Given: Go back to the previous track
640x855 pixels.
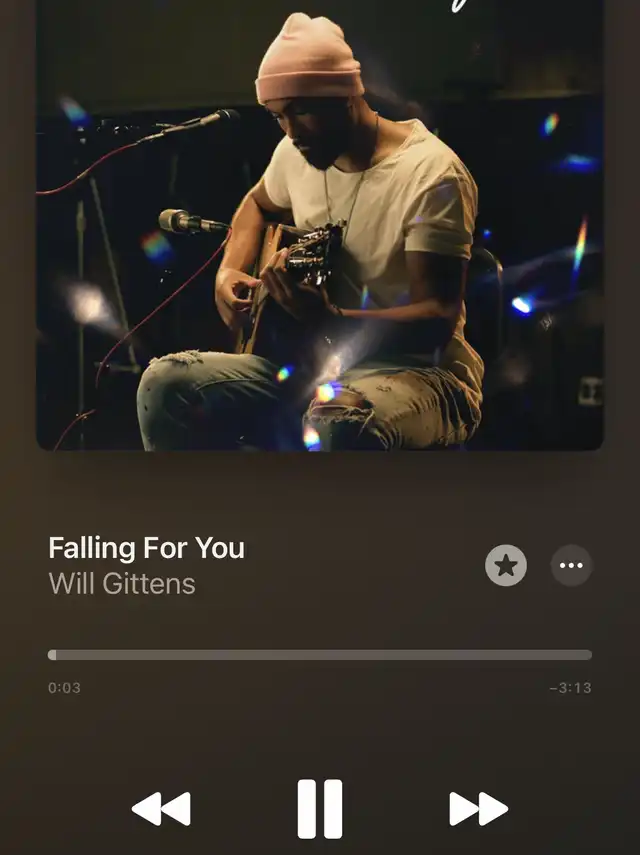Looking at the screenshot, I should [161, 809].
